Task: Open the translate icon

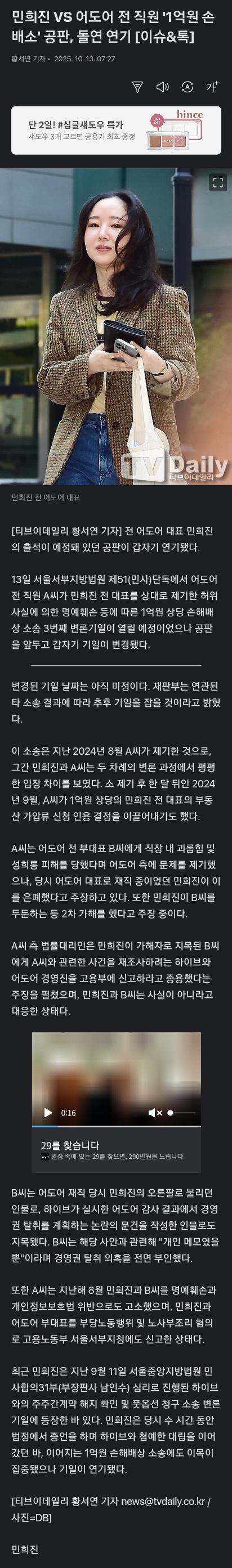Action: click(x=187, y=87)
